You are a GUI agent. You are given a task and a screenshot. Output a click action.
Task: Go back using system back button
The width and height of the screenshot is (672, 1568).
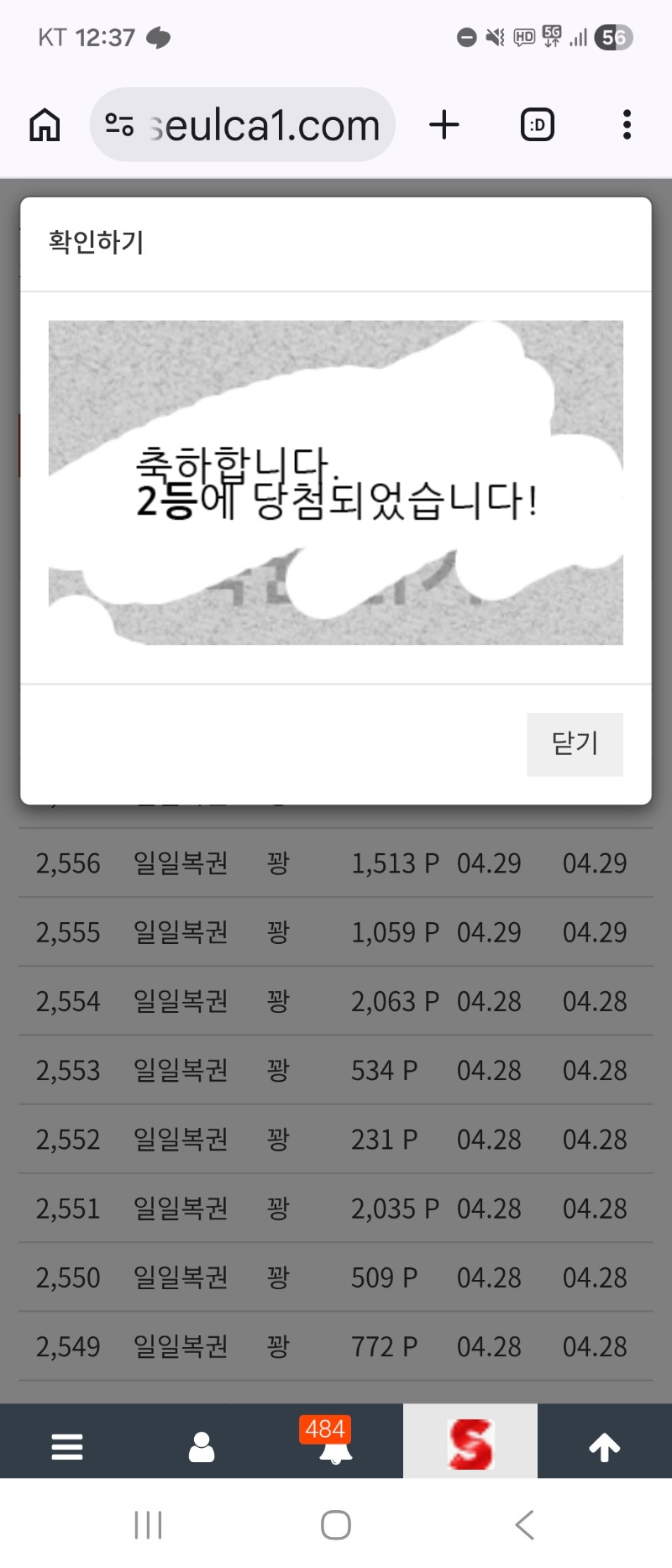(x=524, y=1524)
